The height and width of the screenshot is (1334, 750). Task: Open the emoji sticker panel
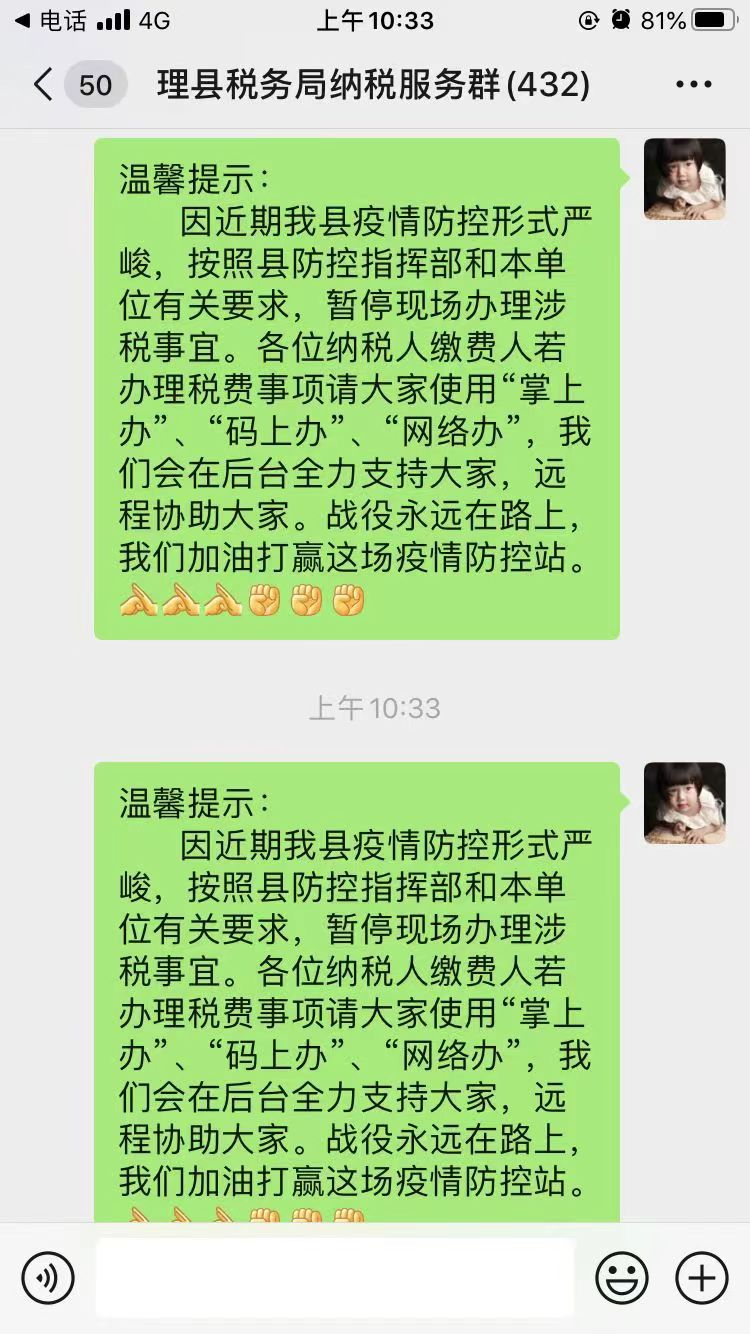click(x=621, y=1277)
